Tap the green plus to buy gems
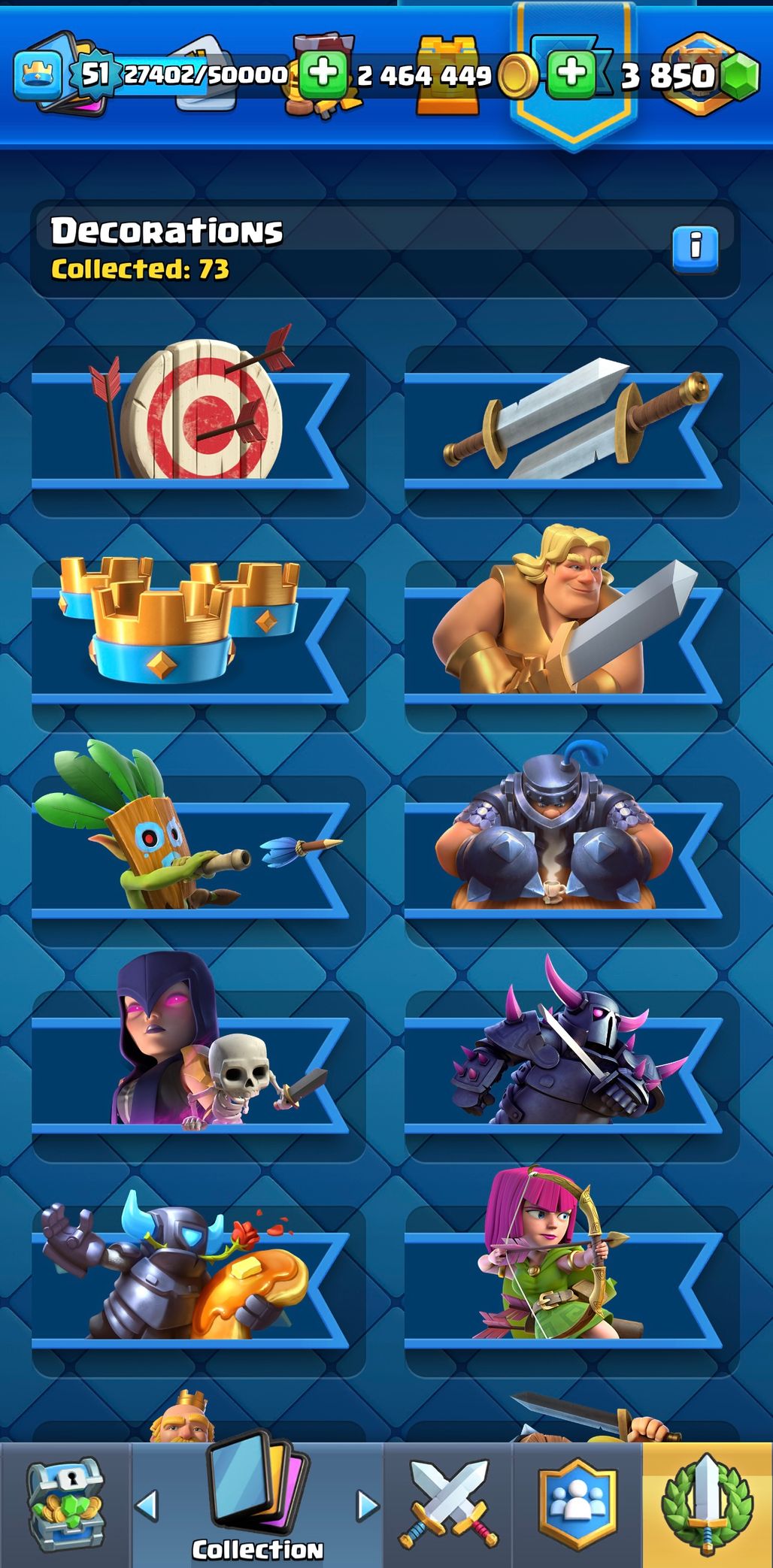Viewport: 773px width, 1568px height. [x=572, y=74]
